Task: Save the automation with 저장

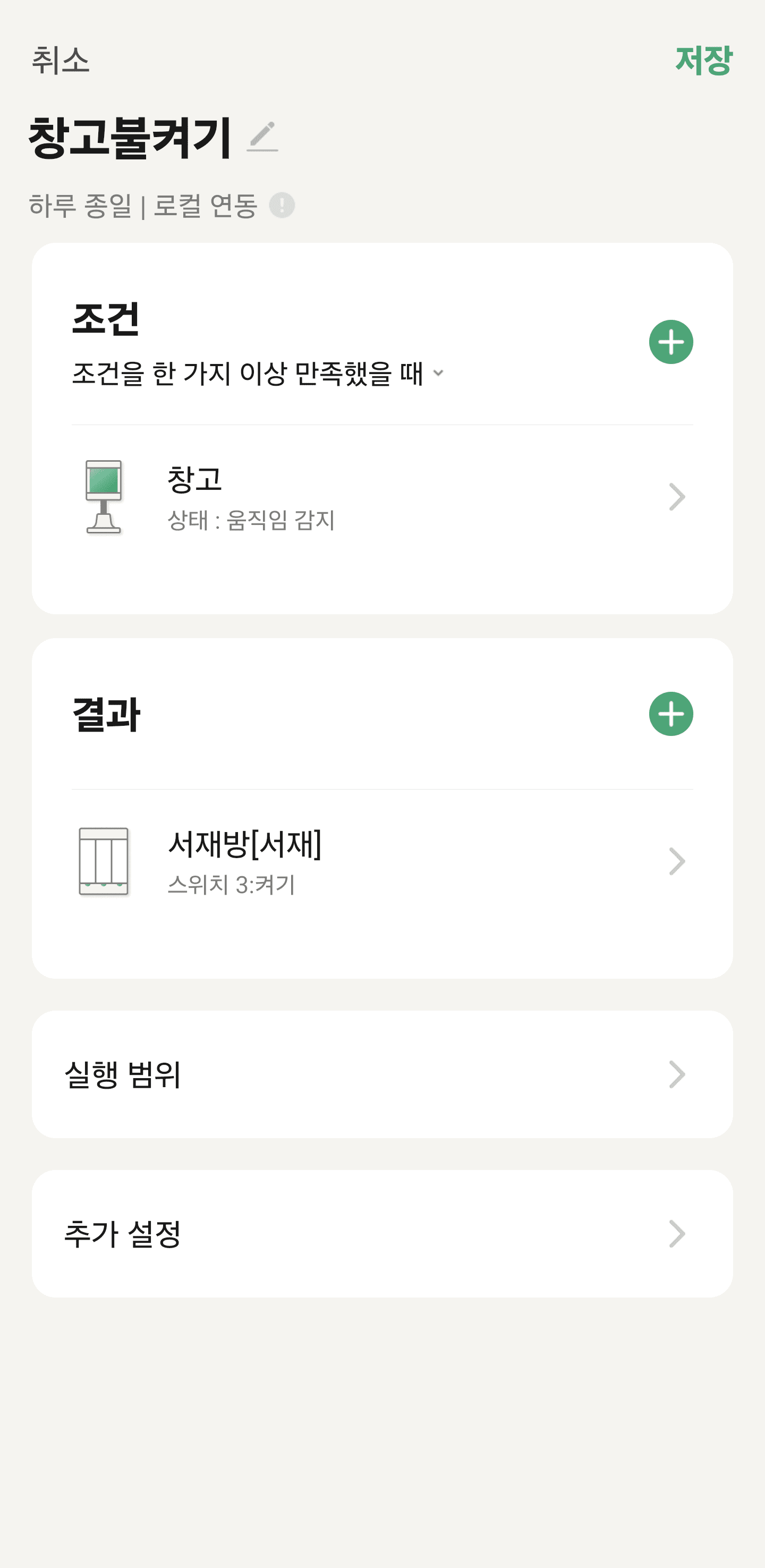Action: [x=703, y=60]
